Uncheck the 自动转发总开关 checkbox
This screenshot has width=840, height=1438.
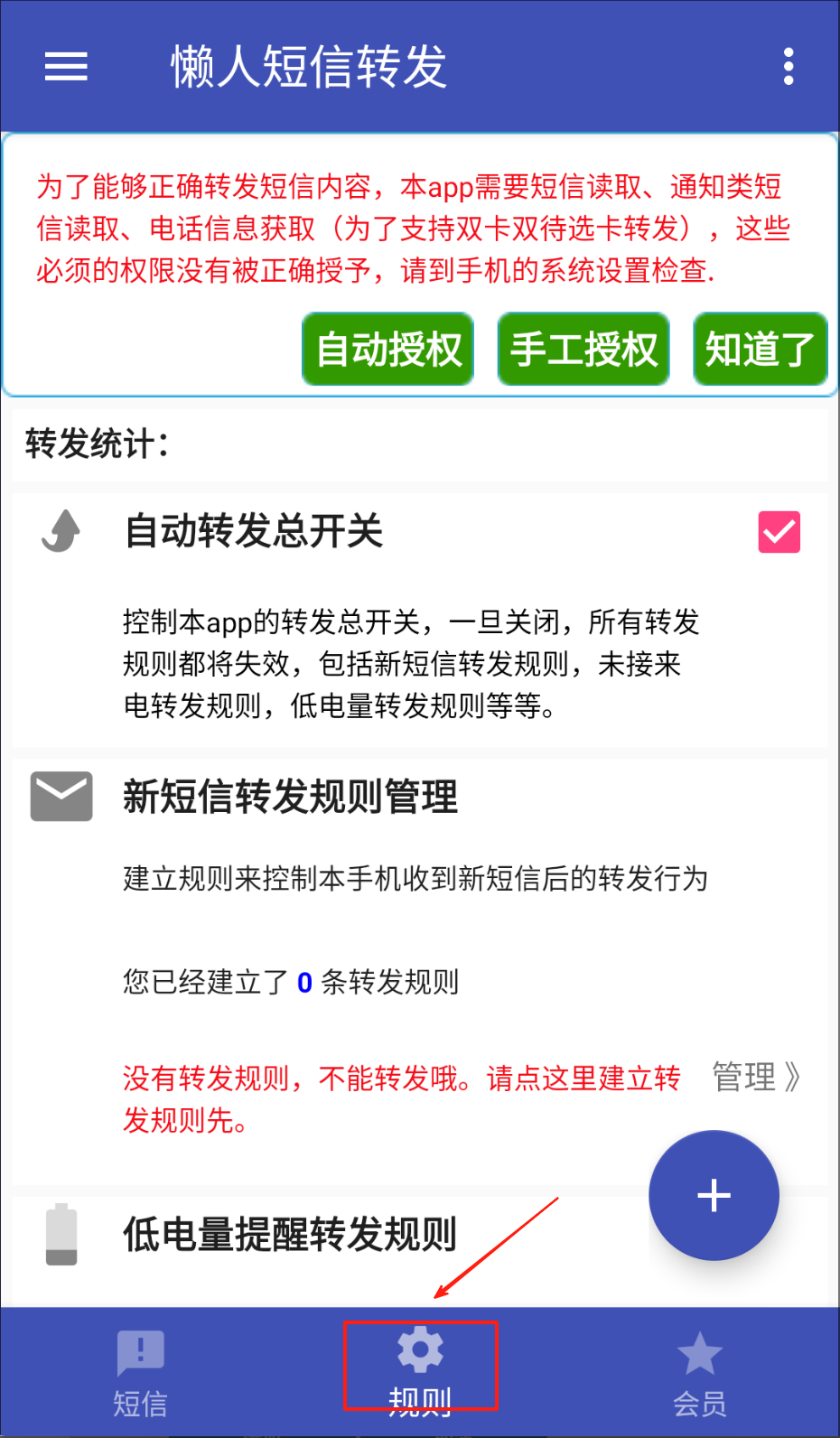[x=779, y=532]
